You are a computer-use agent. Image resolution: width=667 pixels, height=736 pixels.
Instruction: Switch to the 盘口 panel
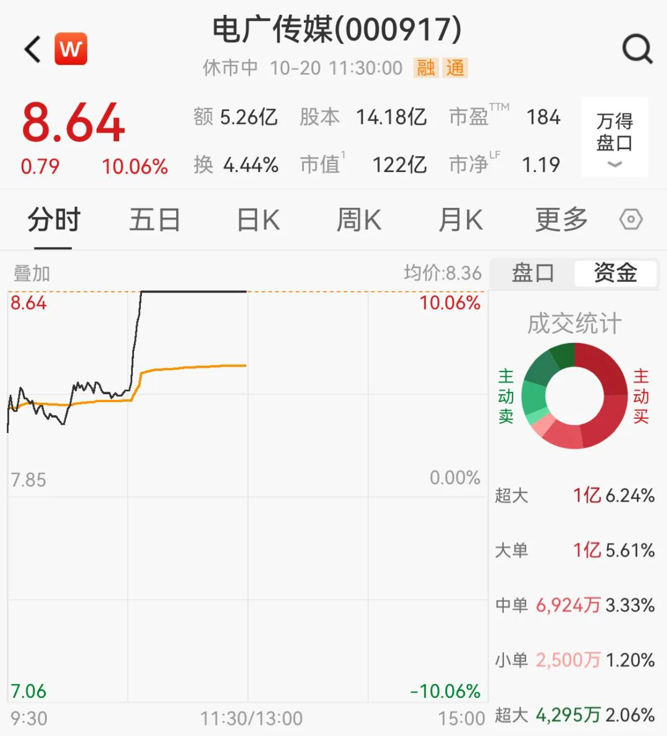pos(533,273)
